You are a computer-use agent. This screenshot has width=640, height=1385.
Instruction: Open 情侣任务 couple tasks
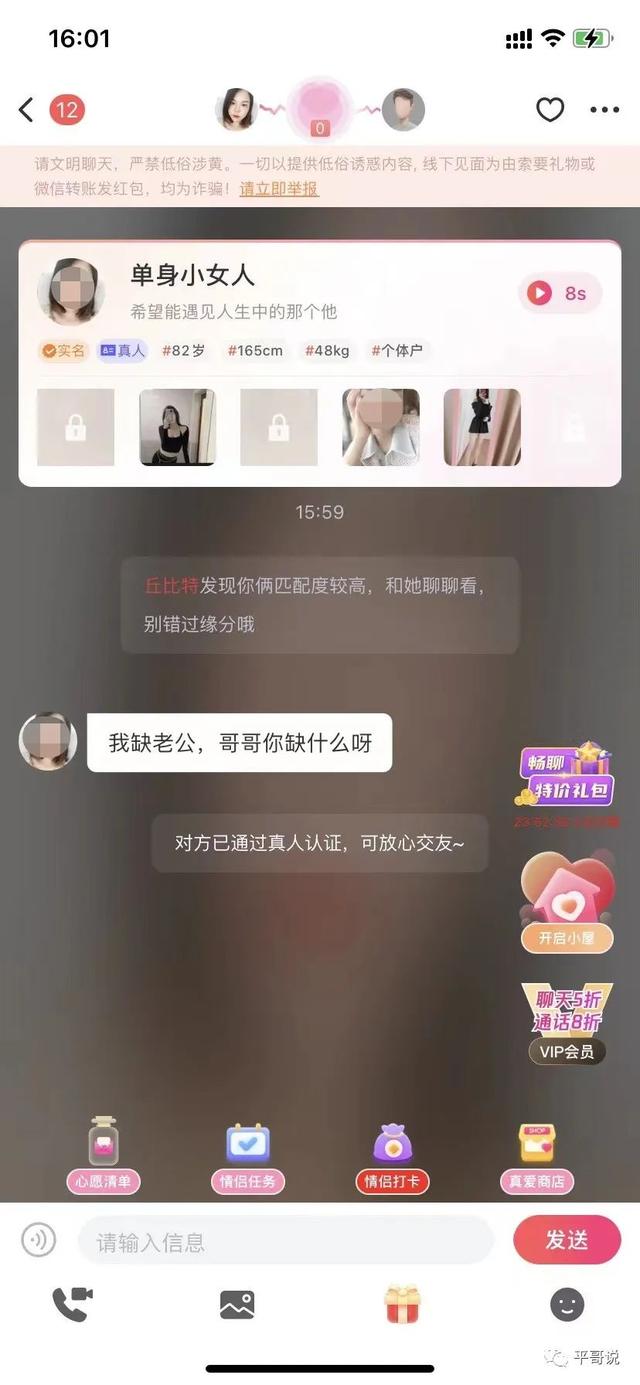pyautogui.click(x=248, y=1157)
